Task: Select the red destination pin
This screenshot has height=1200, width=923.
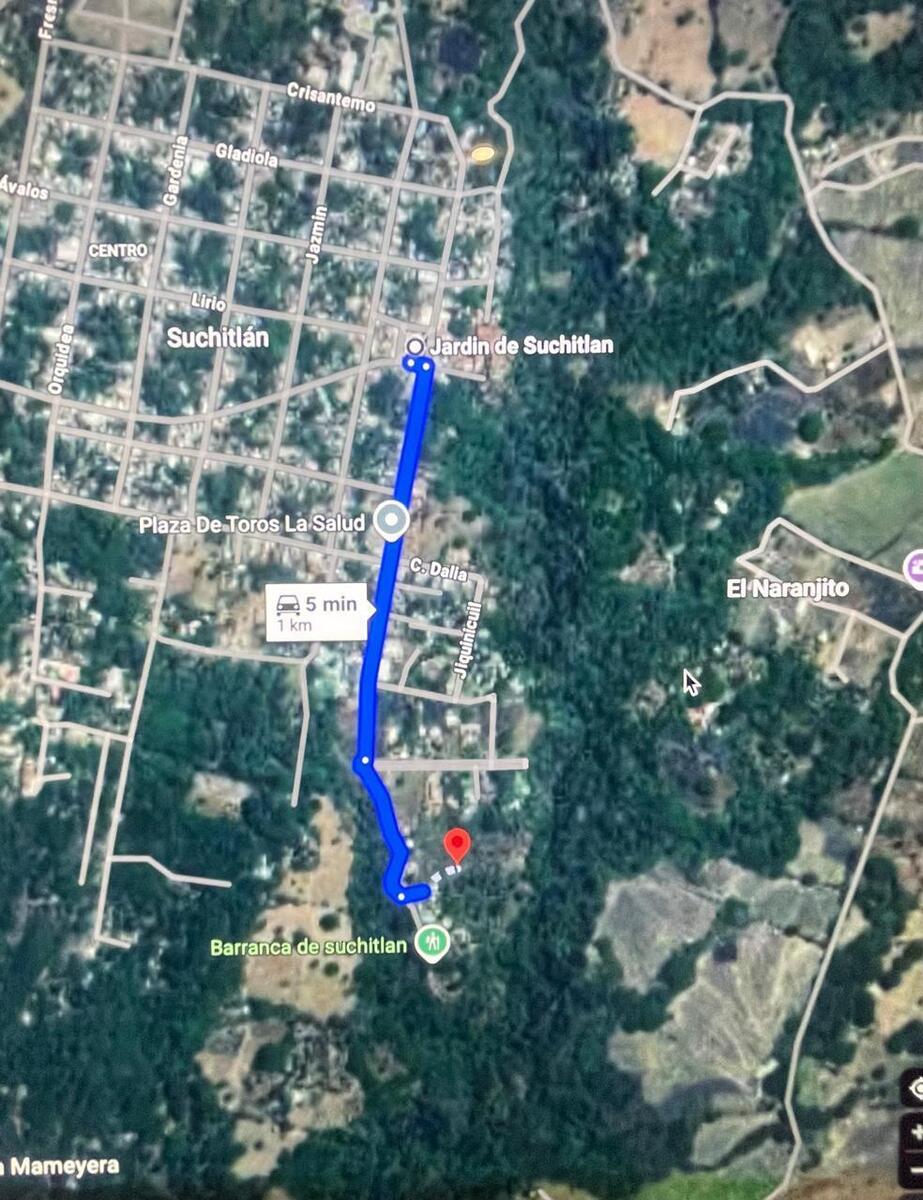Action: click(457, 845)
